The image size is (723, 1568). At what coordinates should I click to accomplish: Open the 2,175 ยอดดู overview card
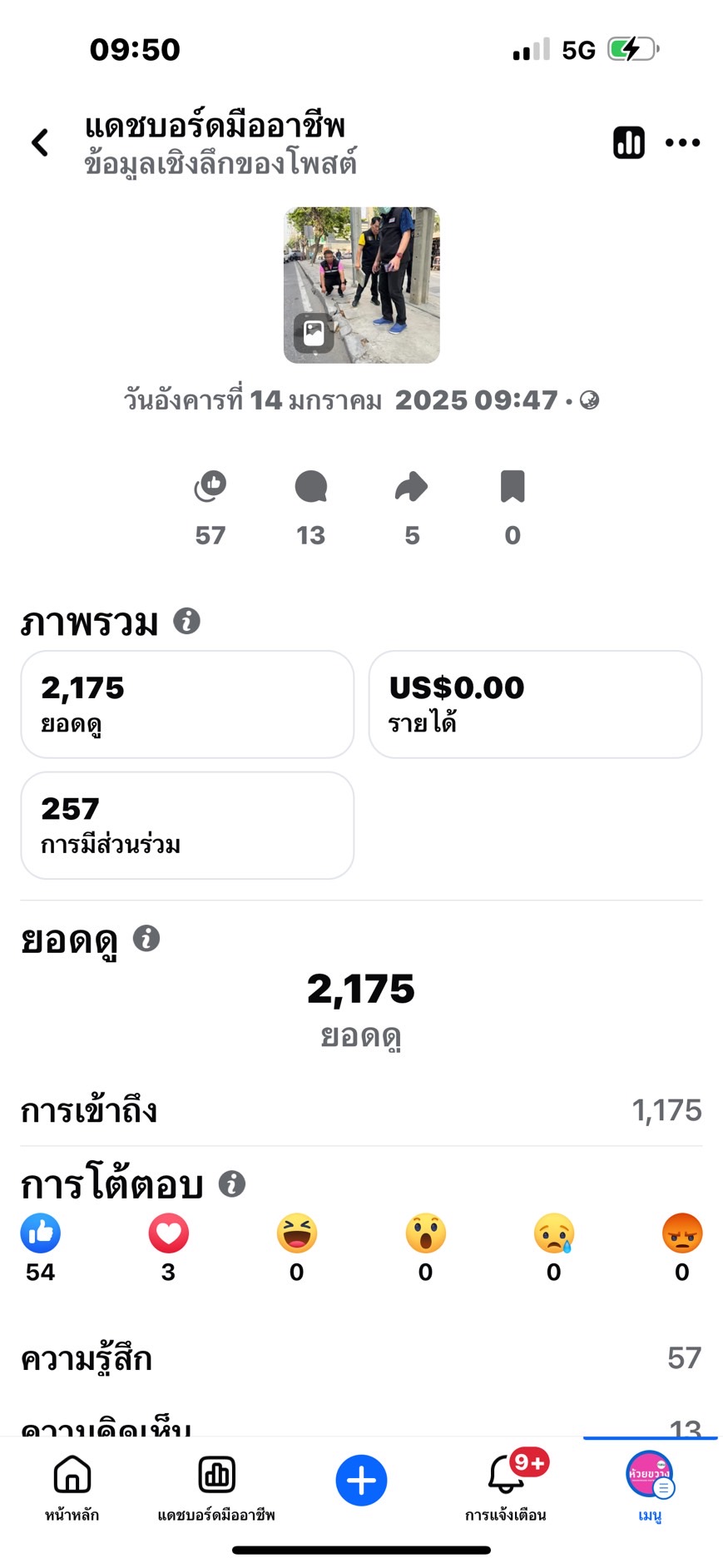click(x=187, y=704)
